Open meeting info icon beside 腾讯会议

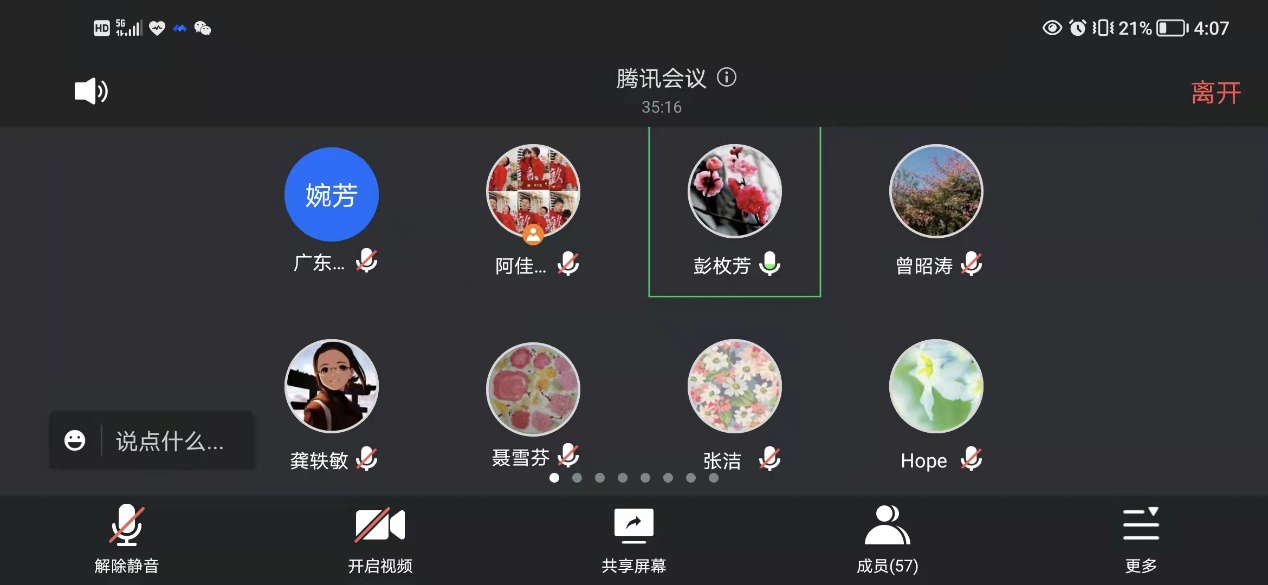727,77
